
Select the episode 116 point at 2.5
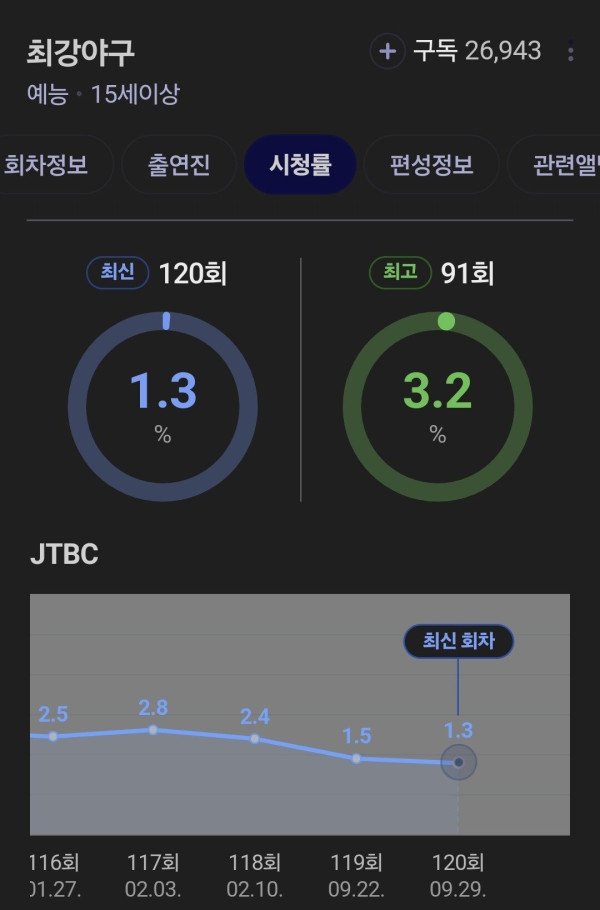[x=53, y=737]
